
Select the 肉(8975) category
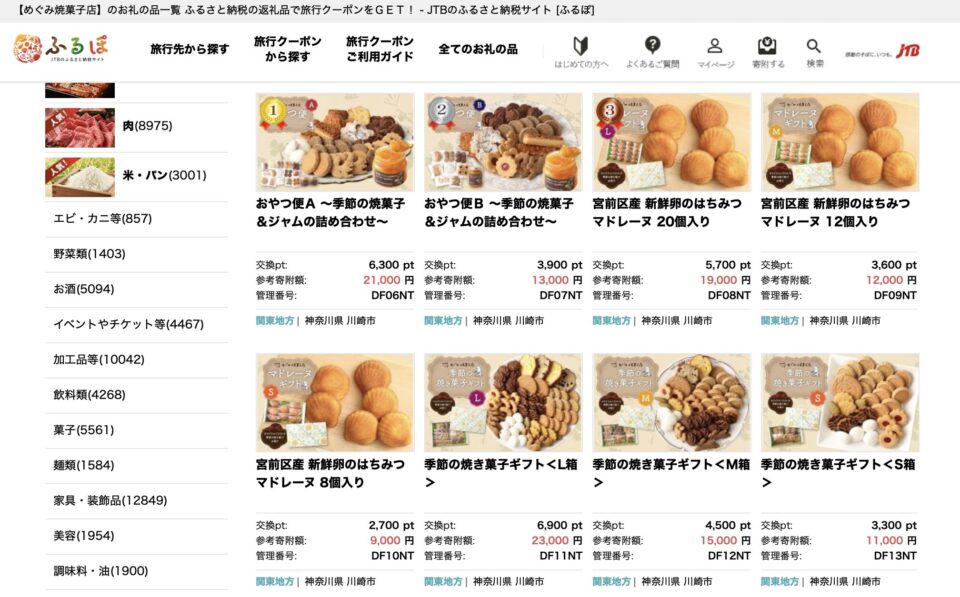point(147,126)
